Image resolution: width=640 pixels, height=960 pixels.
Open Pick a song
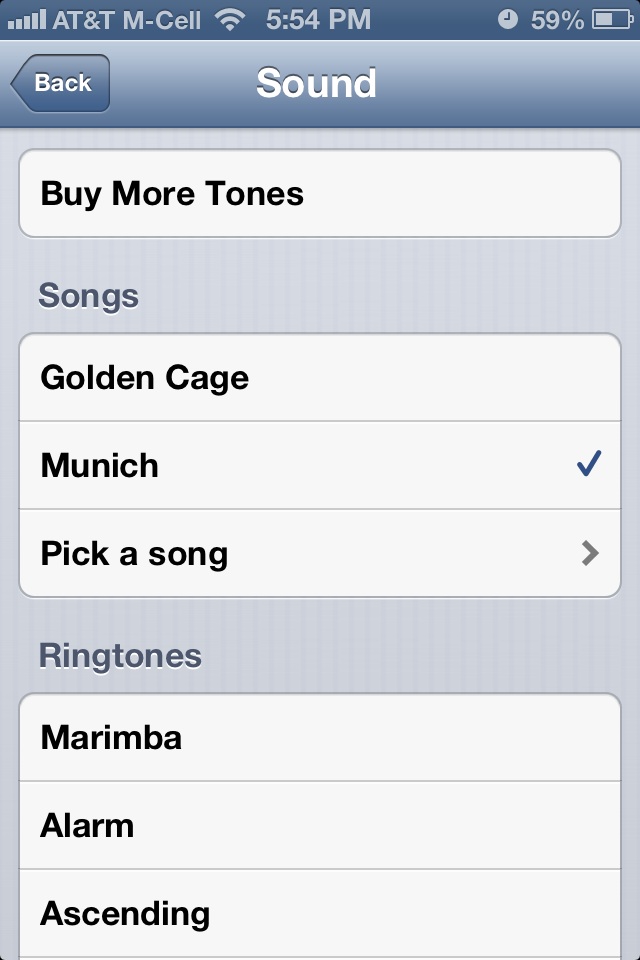pos(320,554)
